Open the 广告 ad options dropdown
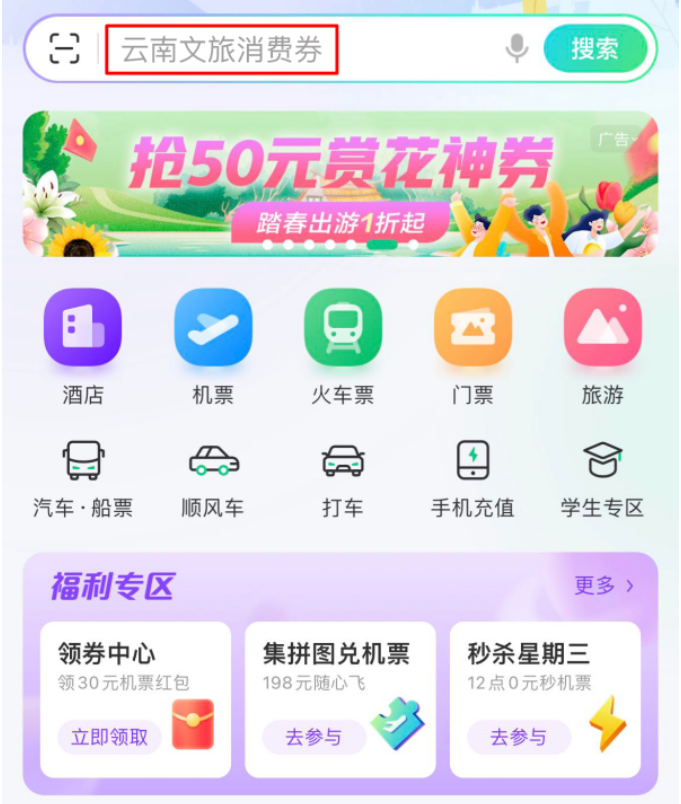The width and height of the screenshot is (681, 804). click(x=618, y=140)
